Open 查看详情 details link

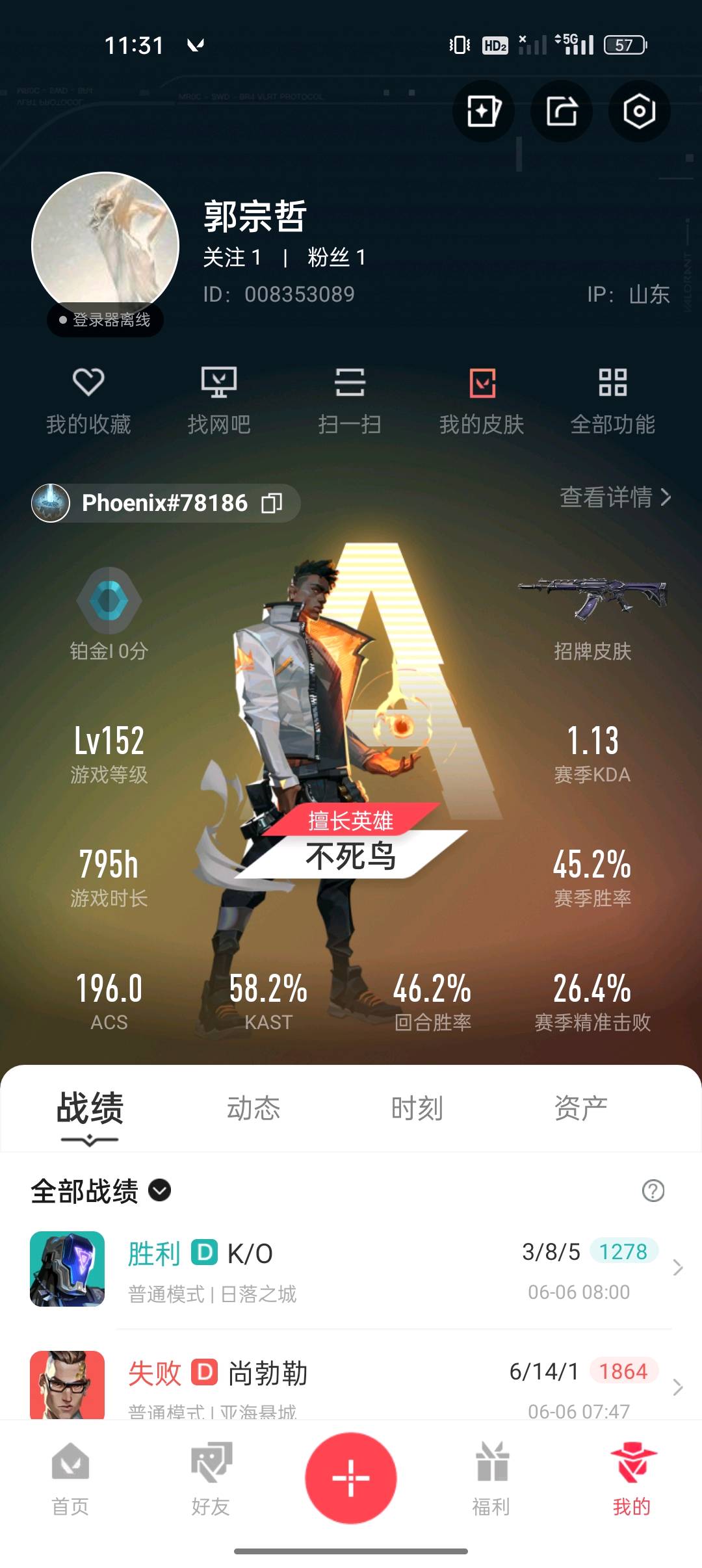[x=615, y=497]
